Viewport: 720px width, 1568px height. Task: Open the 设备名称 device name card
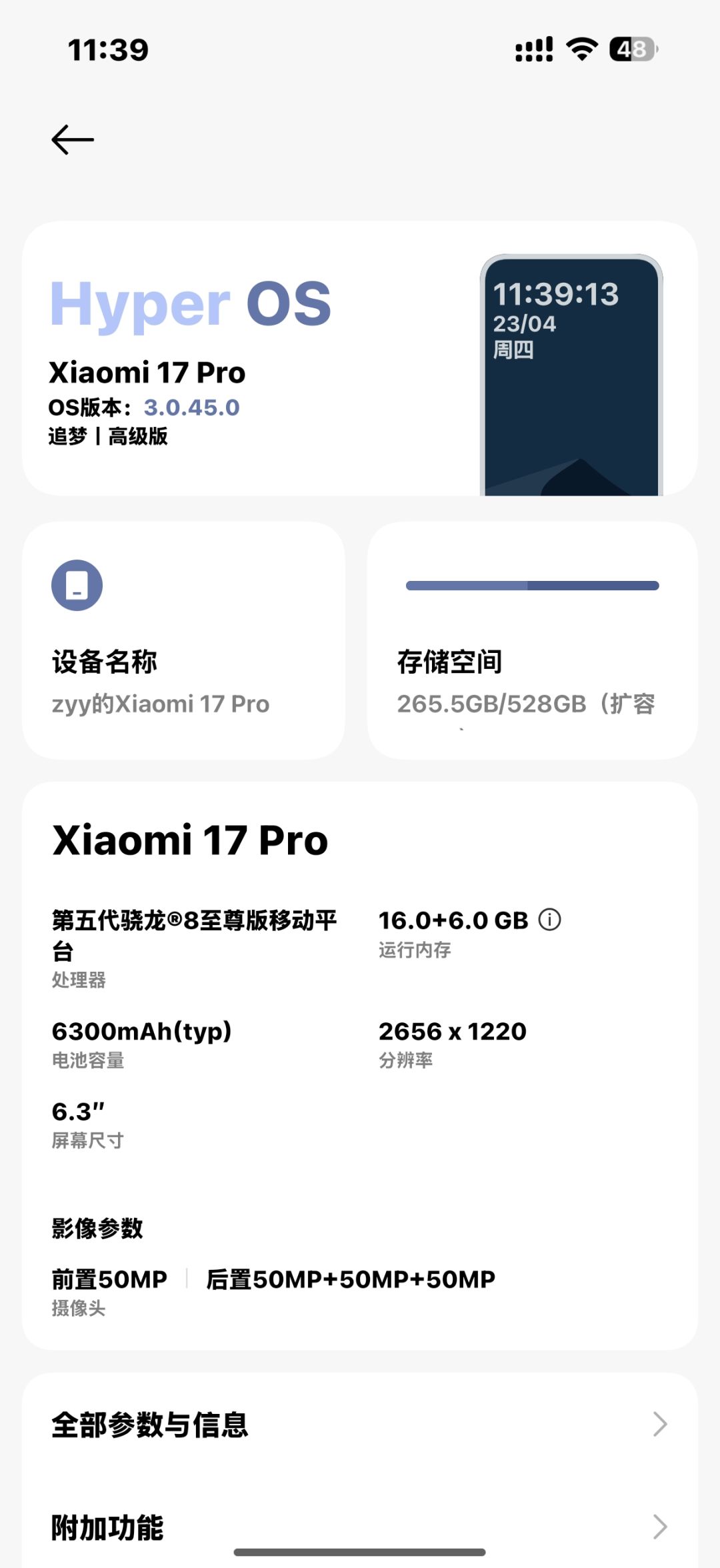point(183,640)
